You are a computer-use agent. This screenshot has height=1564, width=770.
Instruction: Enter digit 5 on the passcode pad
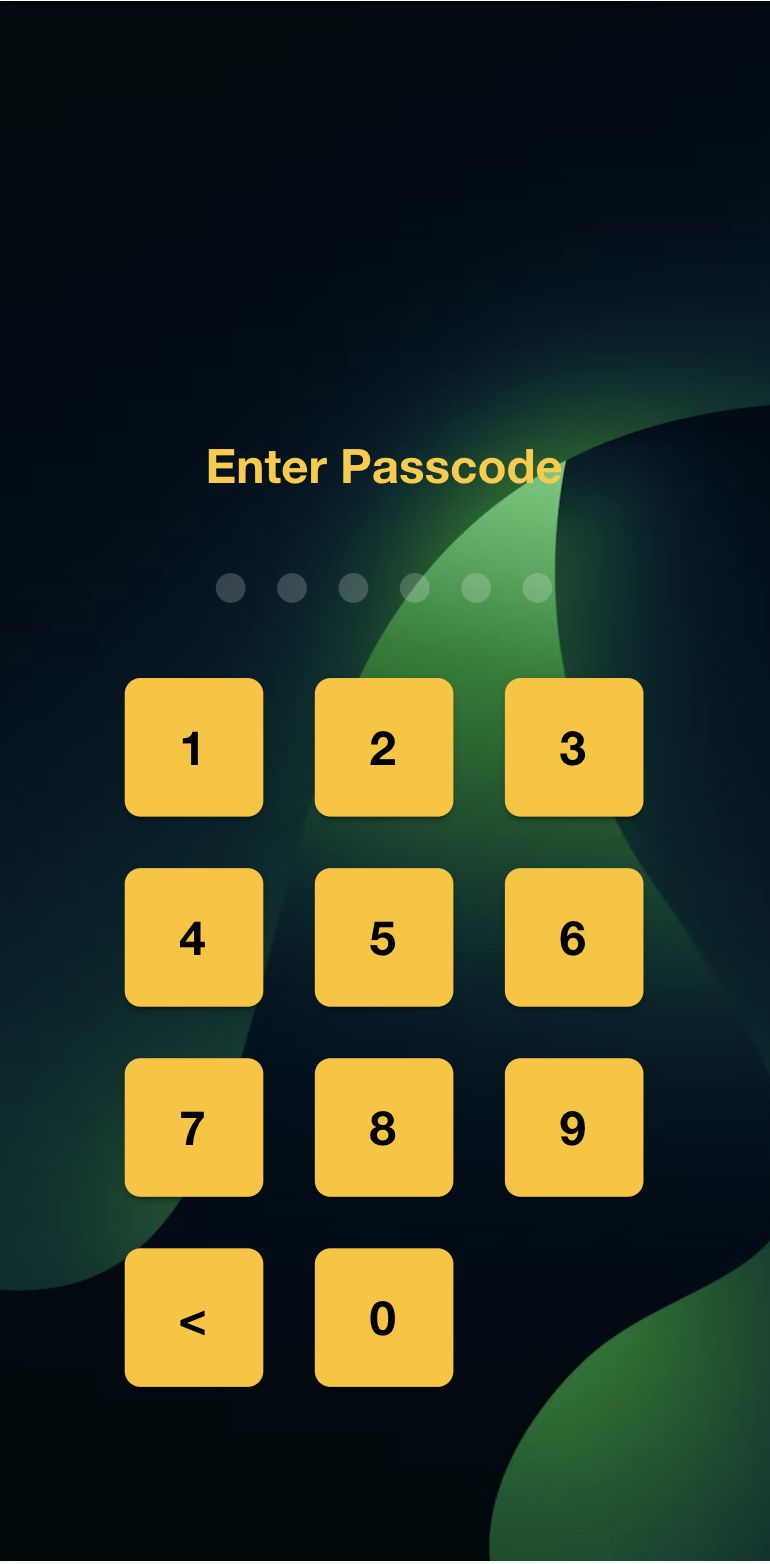[x=383, y=937]
